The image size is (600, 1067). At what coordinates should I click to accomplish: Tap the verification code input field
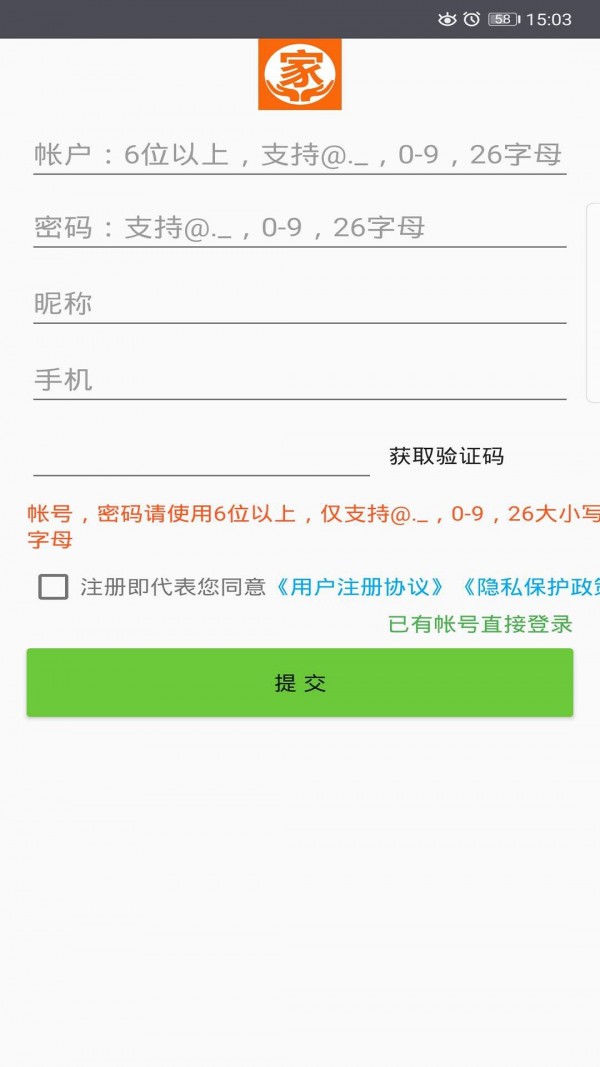(x=201, y=456)
